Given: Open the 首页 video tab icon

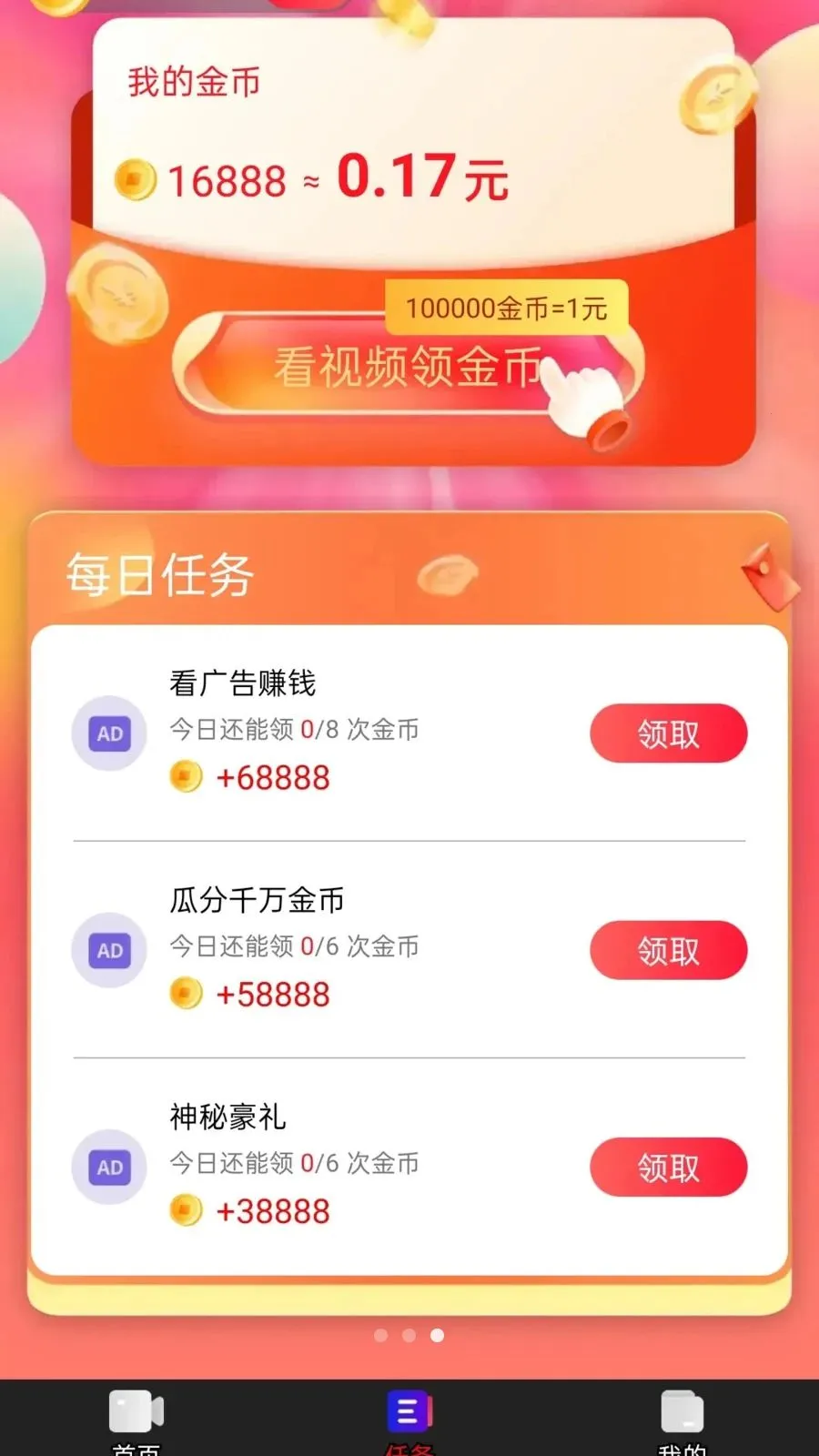Looking at the screenshot, I should tap(135, 1413).
